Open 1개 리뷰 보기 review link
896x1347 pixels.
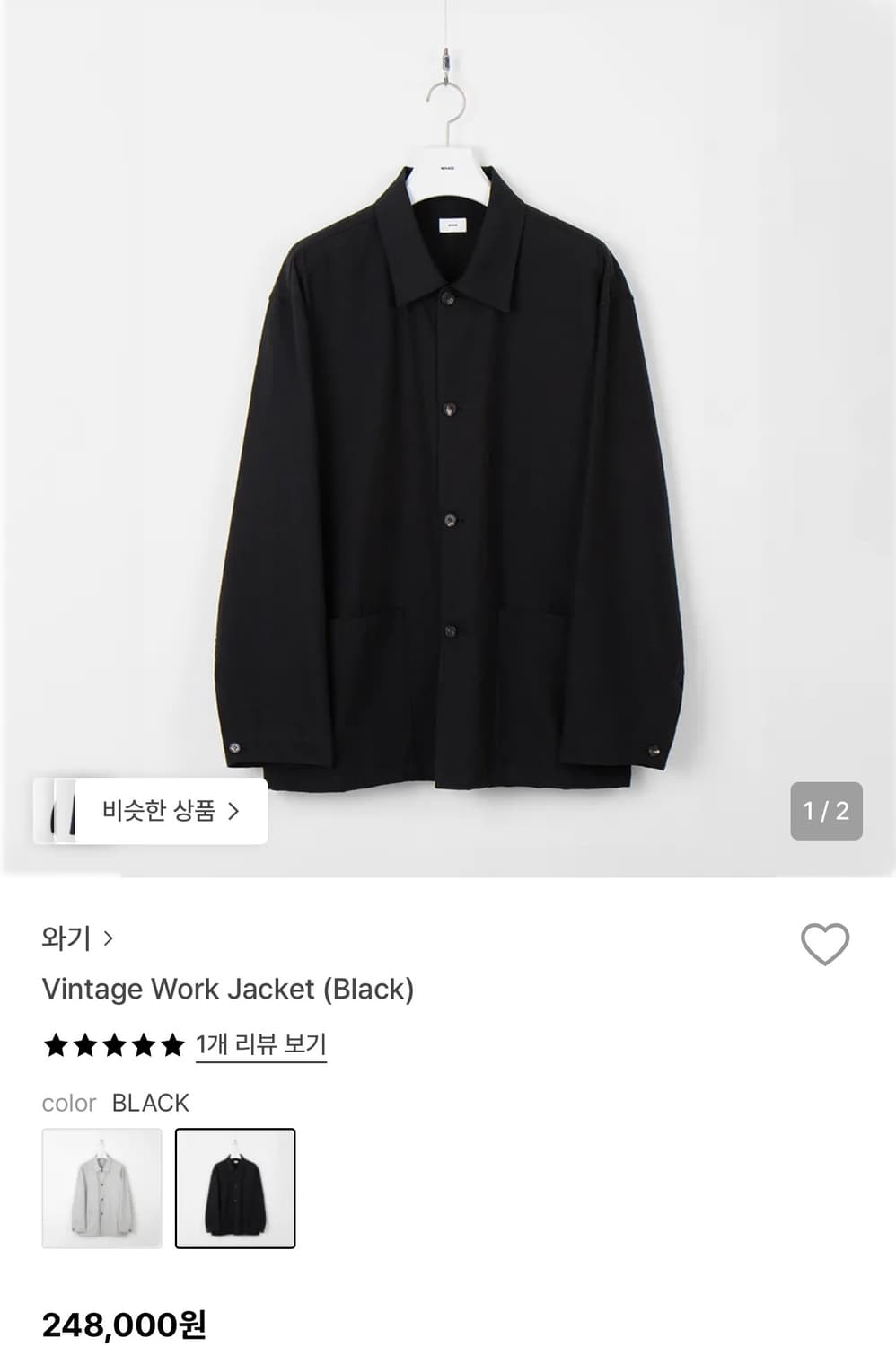click(x=260, y=1044)
